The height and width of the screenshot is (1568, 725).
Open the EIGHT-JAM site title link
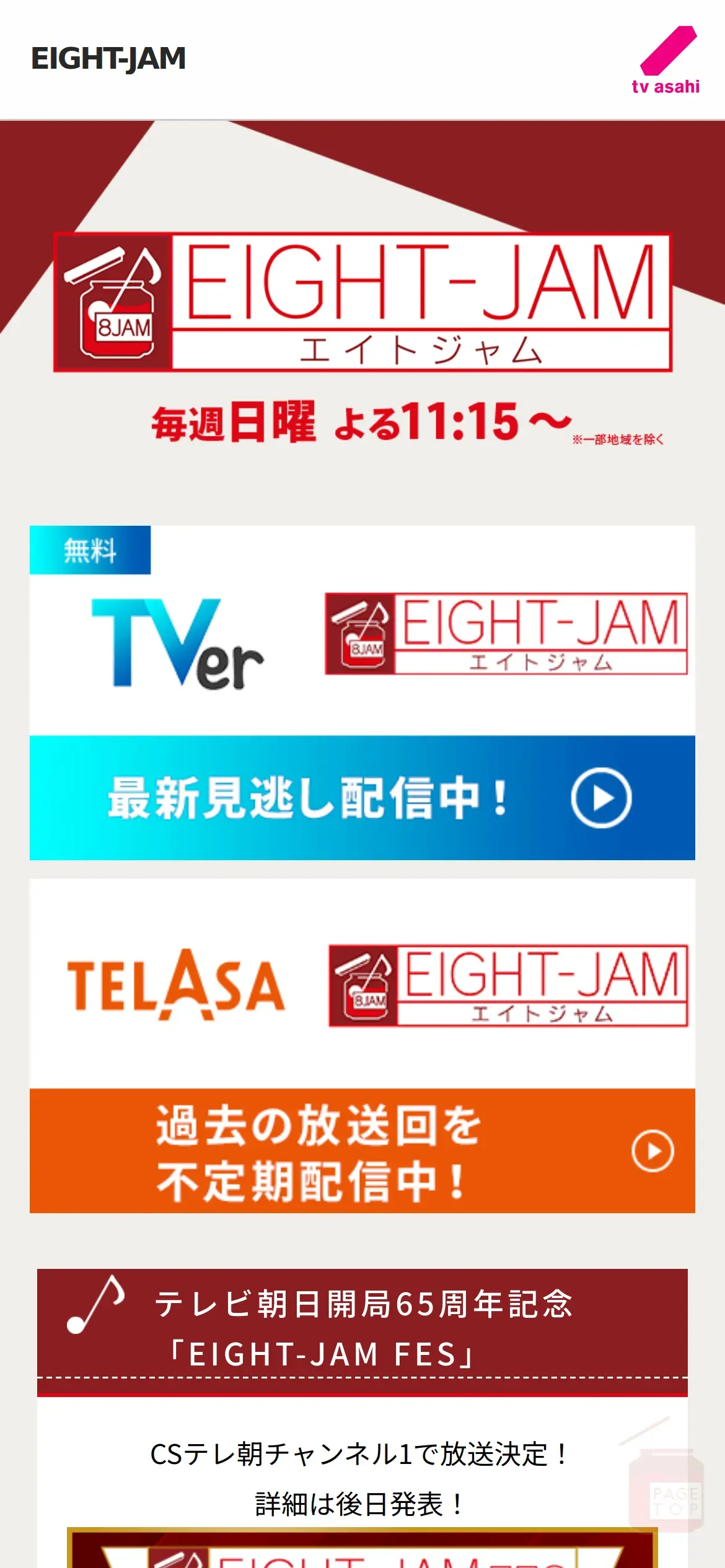coord(108,59)
